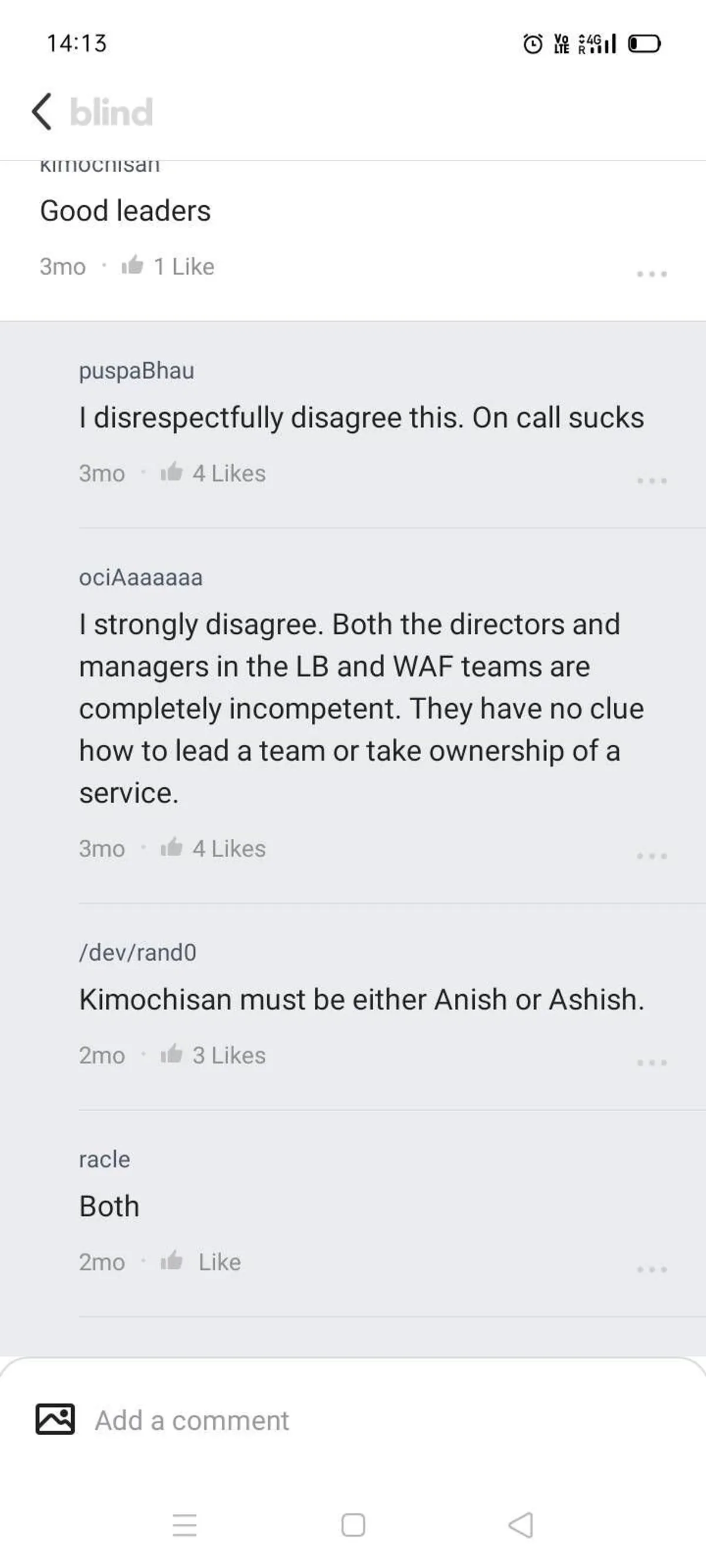
Task: Open more options on /dev/rand0's reply
Action: 651,1062
